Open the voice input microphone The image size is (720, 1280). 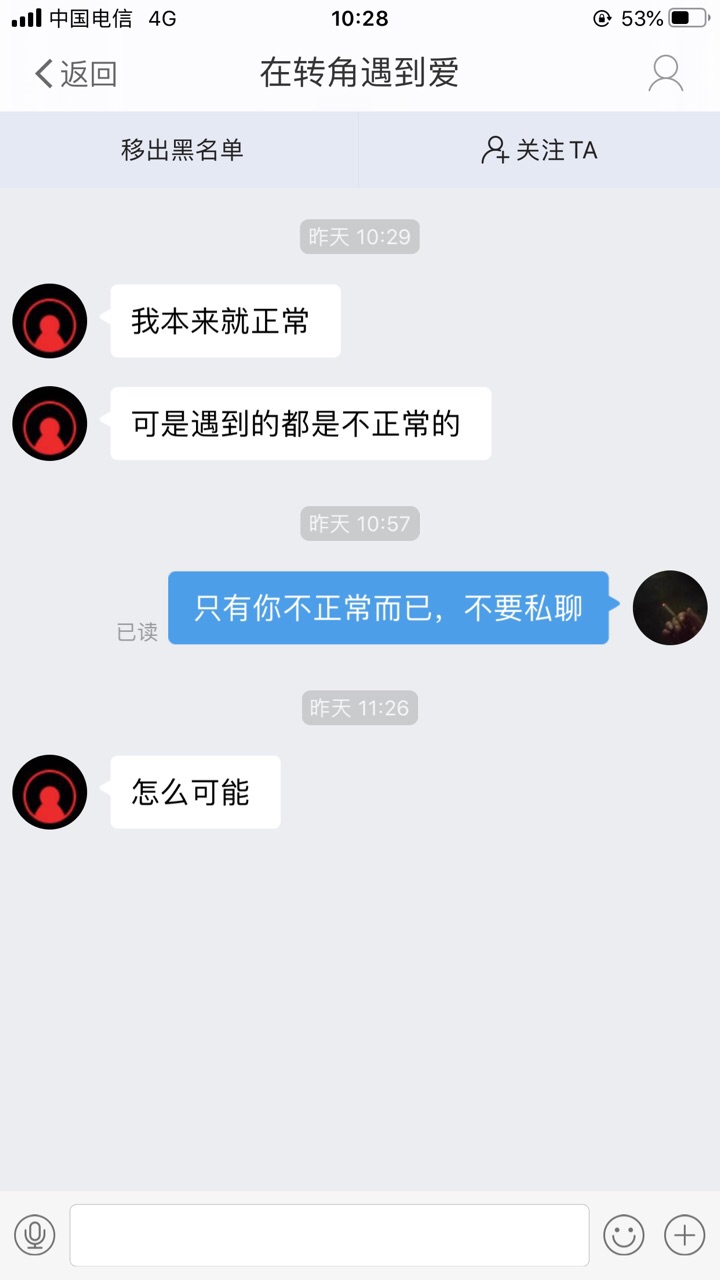35,1235
